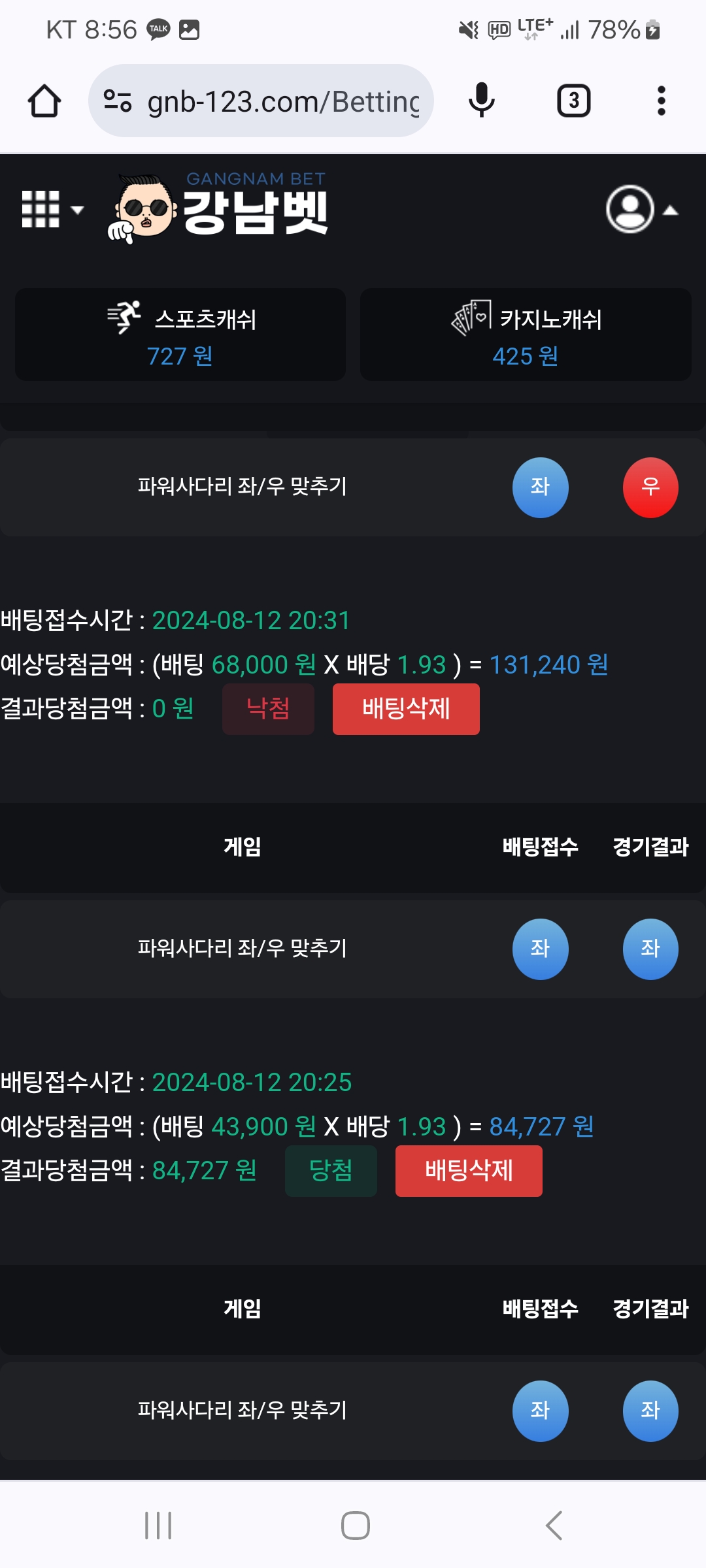
Task: Select the 카지노캐쉬 balance card
Action: [x=526, y=335]
